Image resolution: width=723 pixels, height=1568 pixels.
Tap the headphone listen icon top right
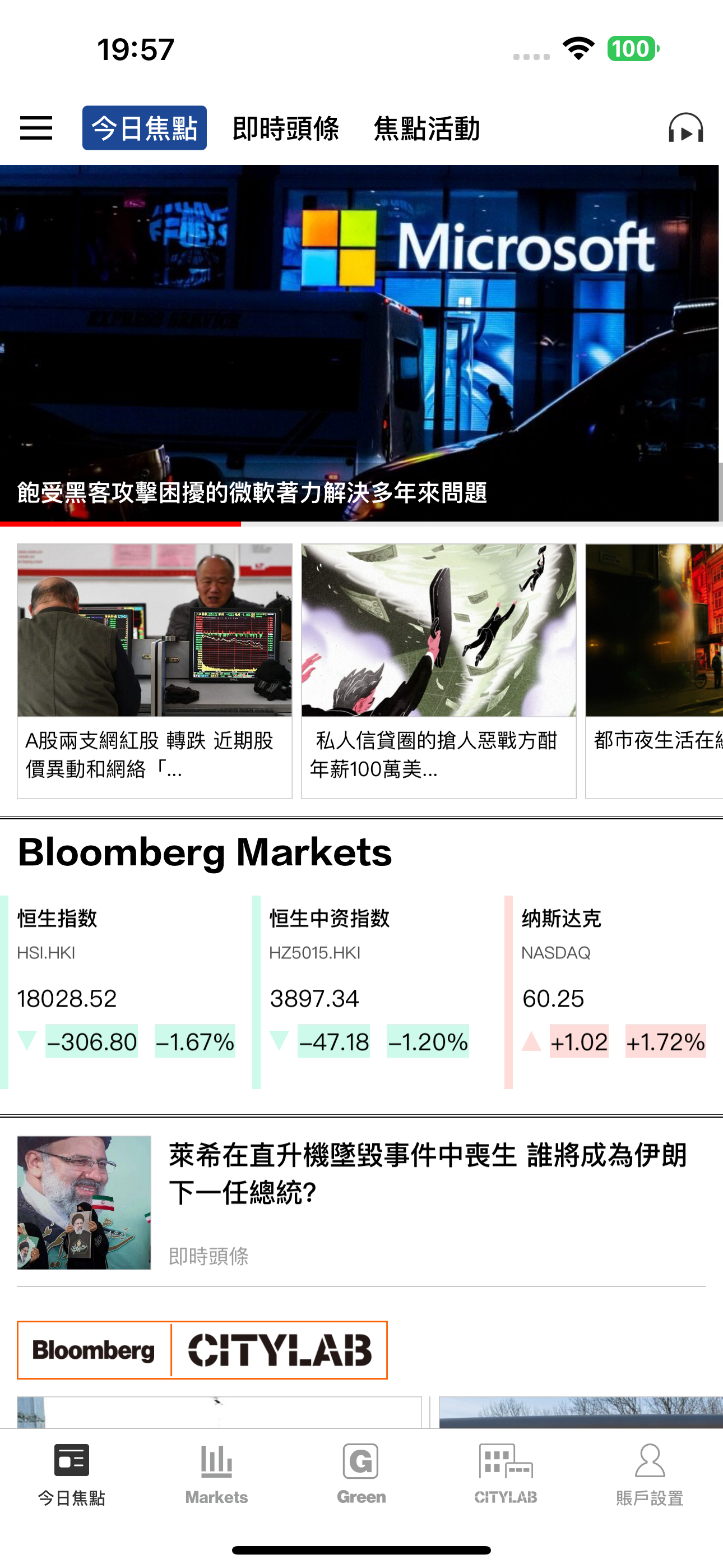685,128
